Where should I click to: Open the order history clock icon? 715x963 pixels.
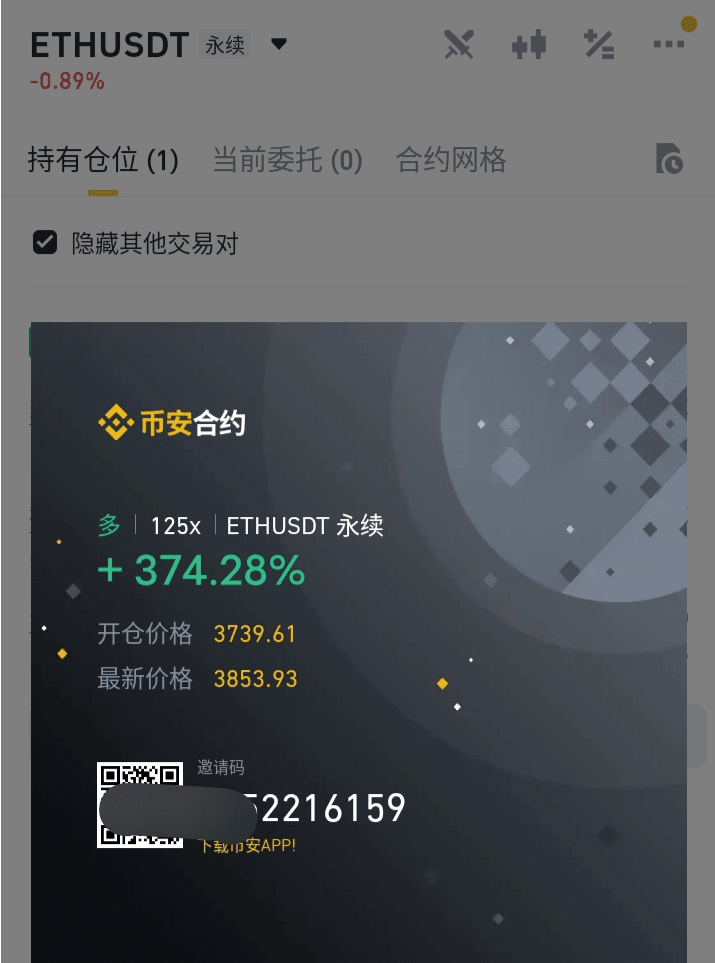668,159
